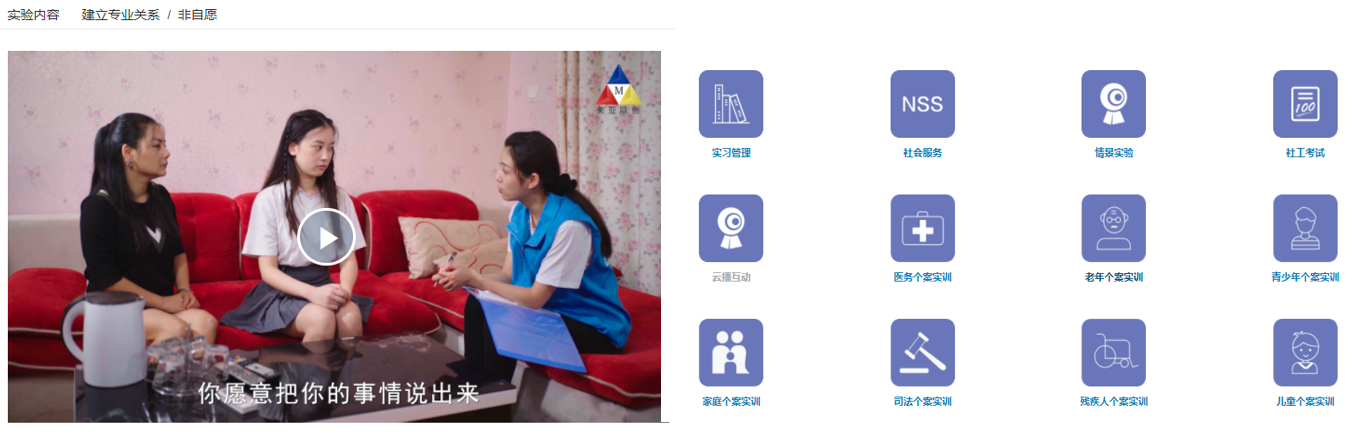The width and height of the screenshot is (1354, 437).
Task: Open 青少年个案实训 module
Action: pyautogui.click(x=1304, y=228)
